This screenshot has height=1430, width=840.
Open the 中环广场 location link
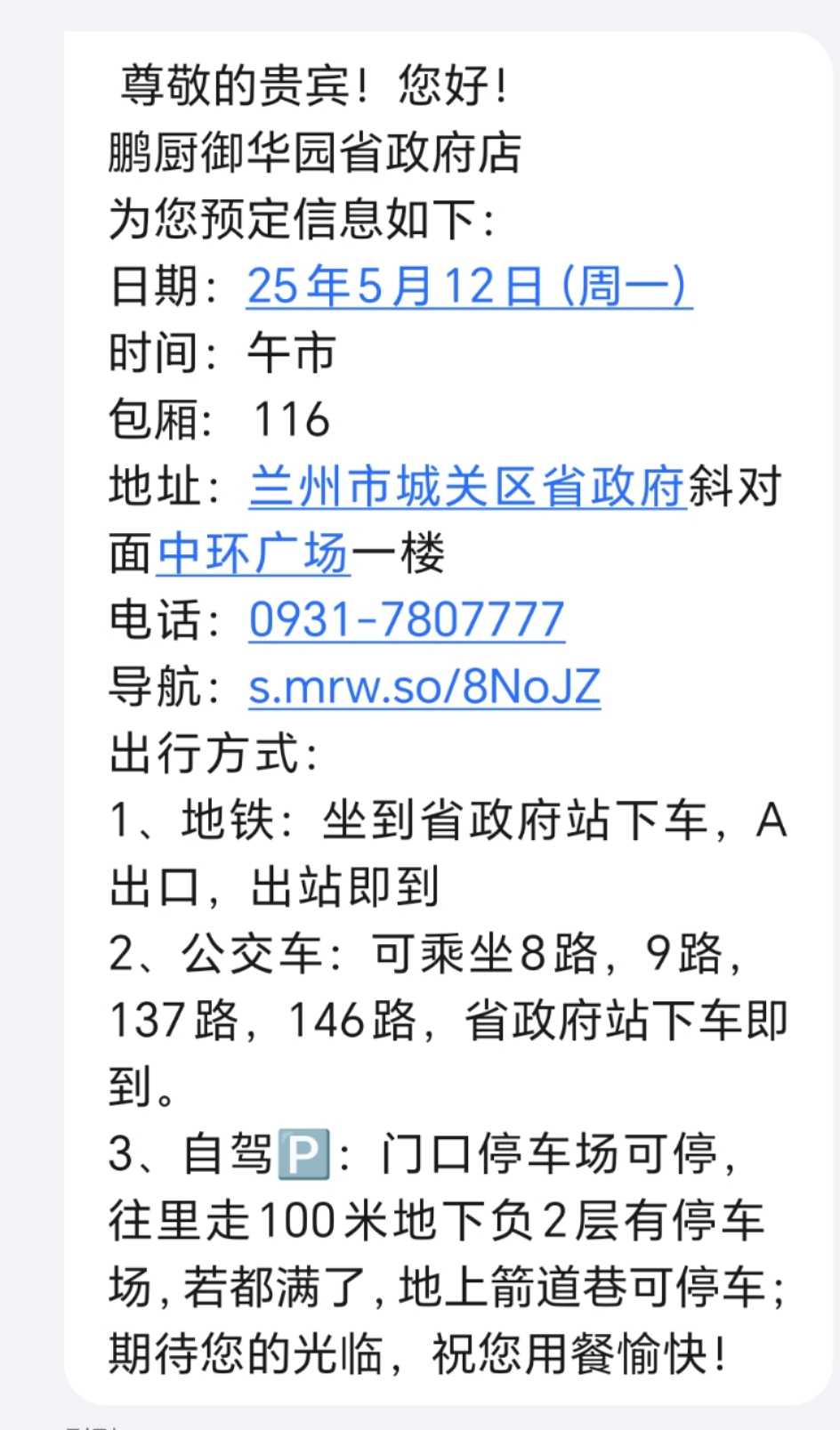point(254,553)
